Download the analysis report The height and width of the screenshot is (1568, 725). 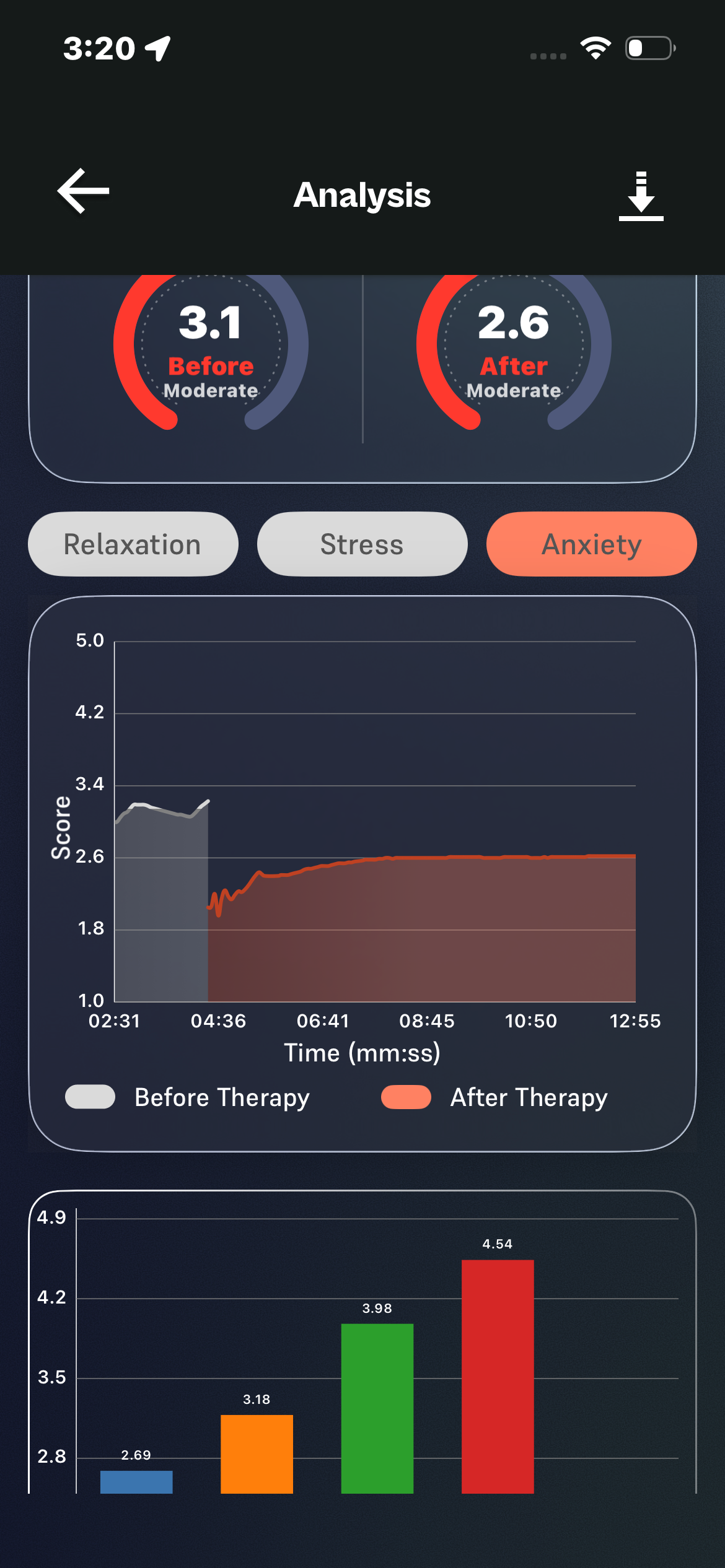pos(641,196)
